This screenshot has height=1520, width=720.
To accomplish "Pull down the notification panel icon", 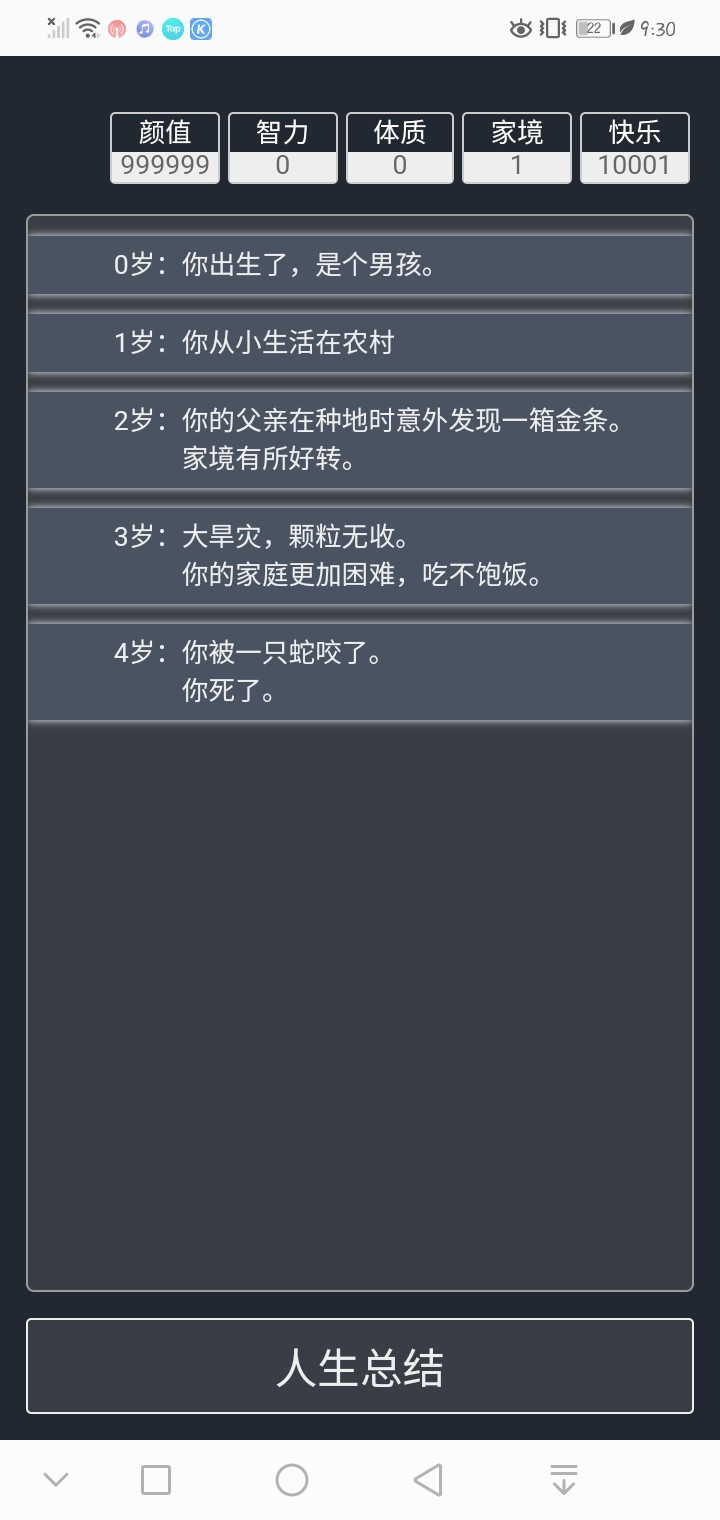I will [x=564, y=1480].
